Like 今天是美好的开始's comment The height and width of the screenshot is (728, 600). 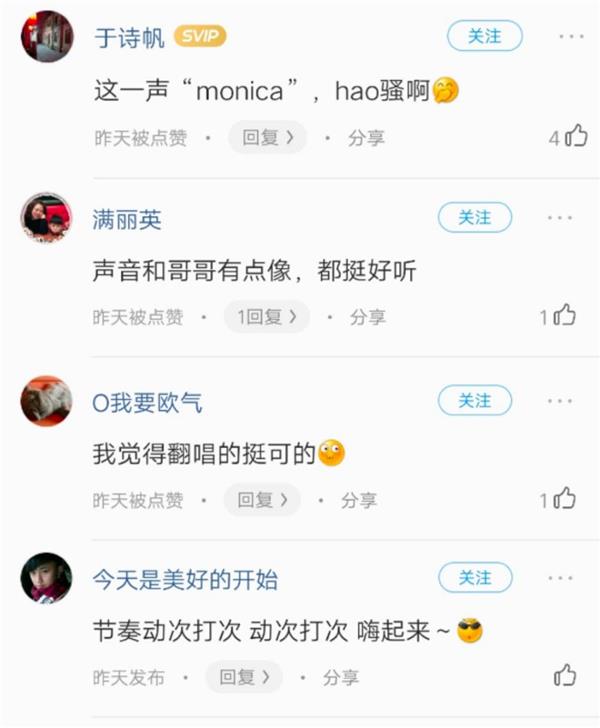pyautogui.click(x=564, y=675)
